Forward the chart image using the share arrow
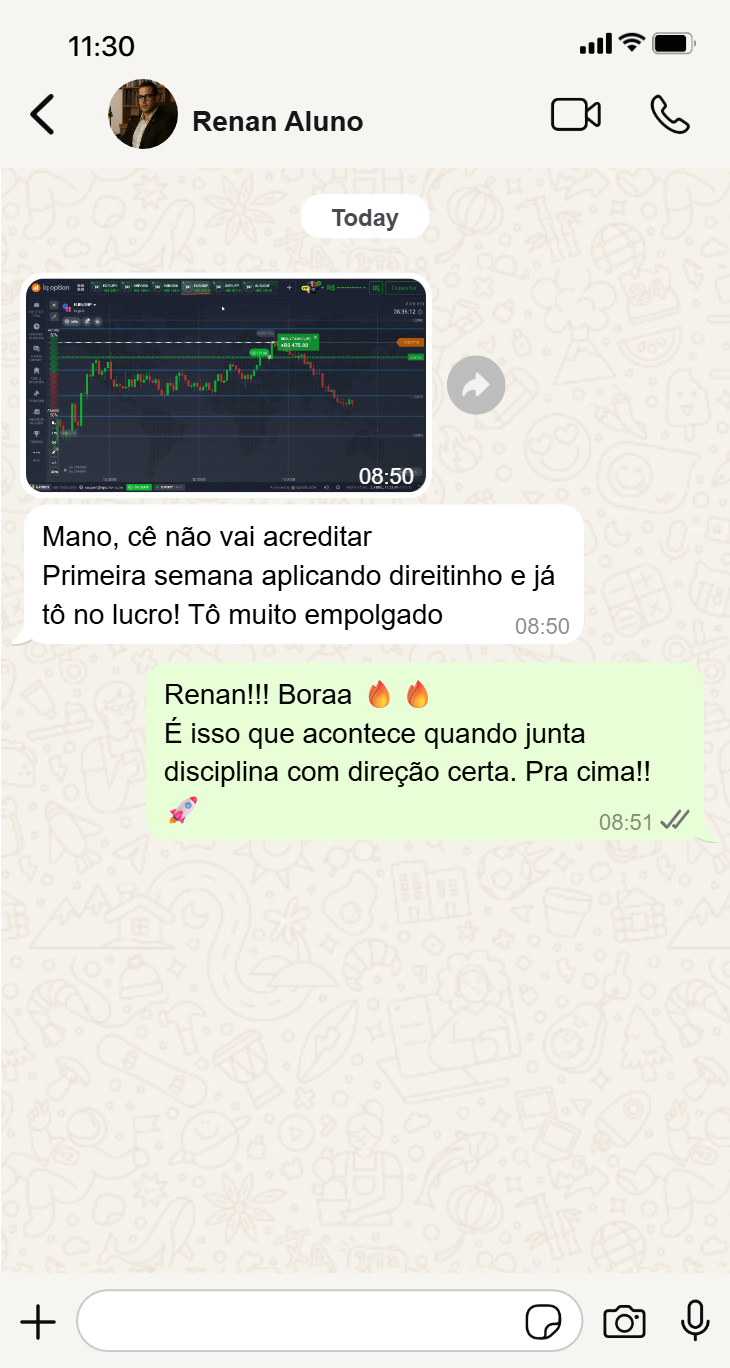Viewport: 730px width, 1368px height. pyautogui.click(x=476, y=385)
